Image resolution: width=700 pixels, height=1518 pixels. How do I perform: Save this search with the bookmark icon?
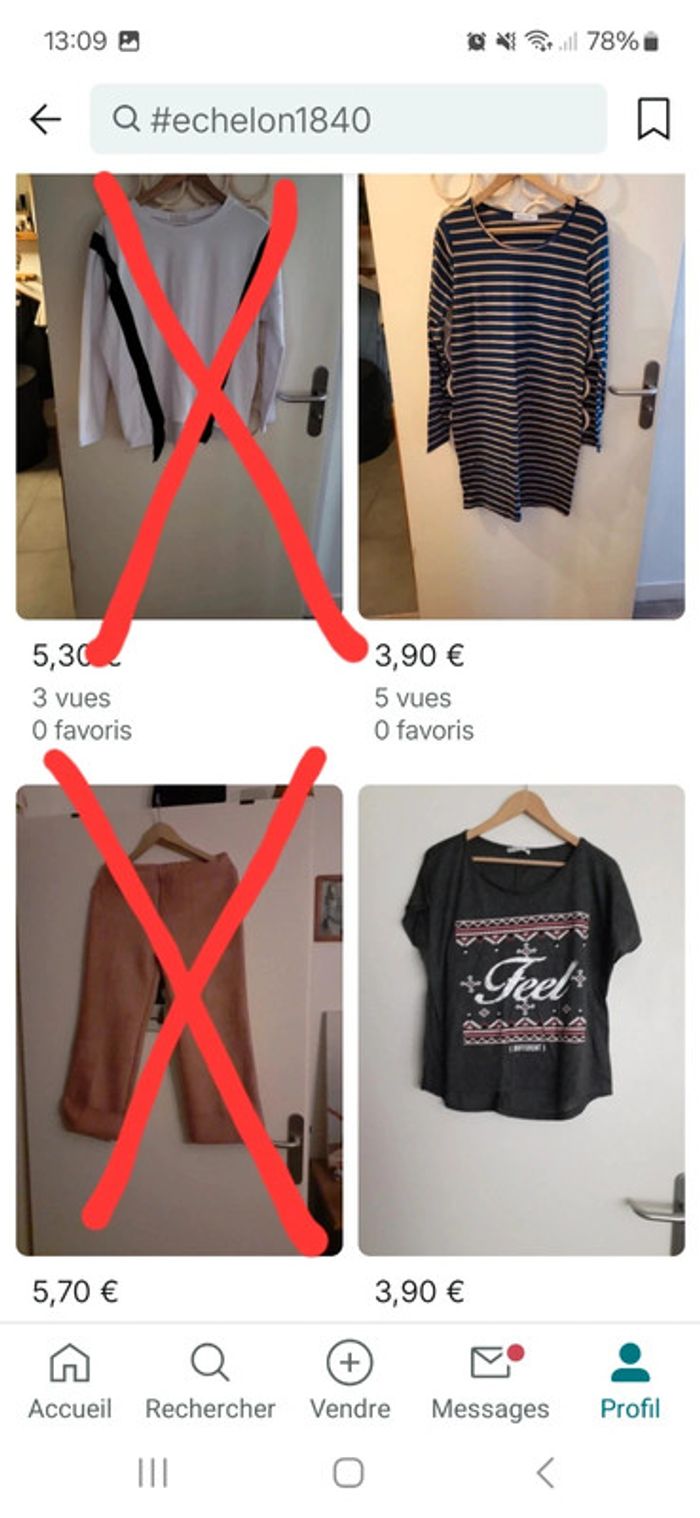653,120
